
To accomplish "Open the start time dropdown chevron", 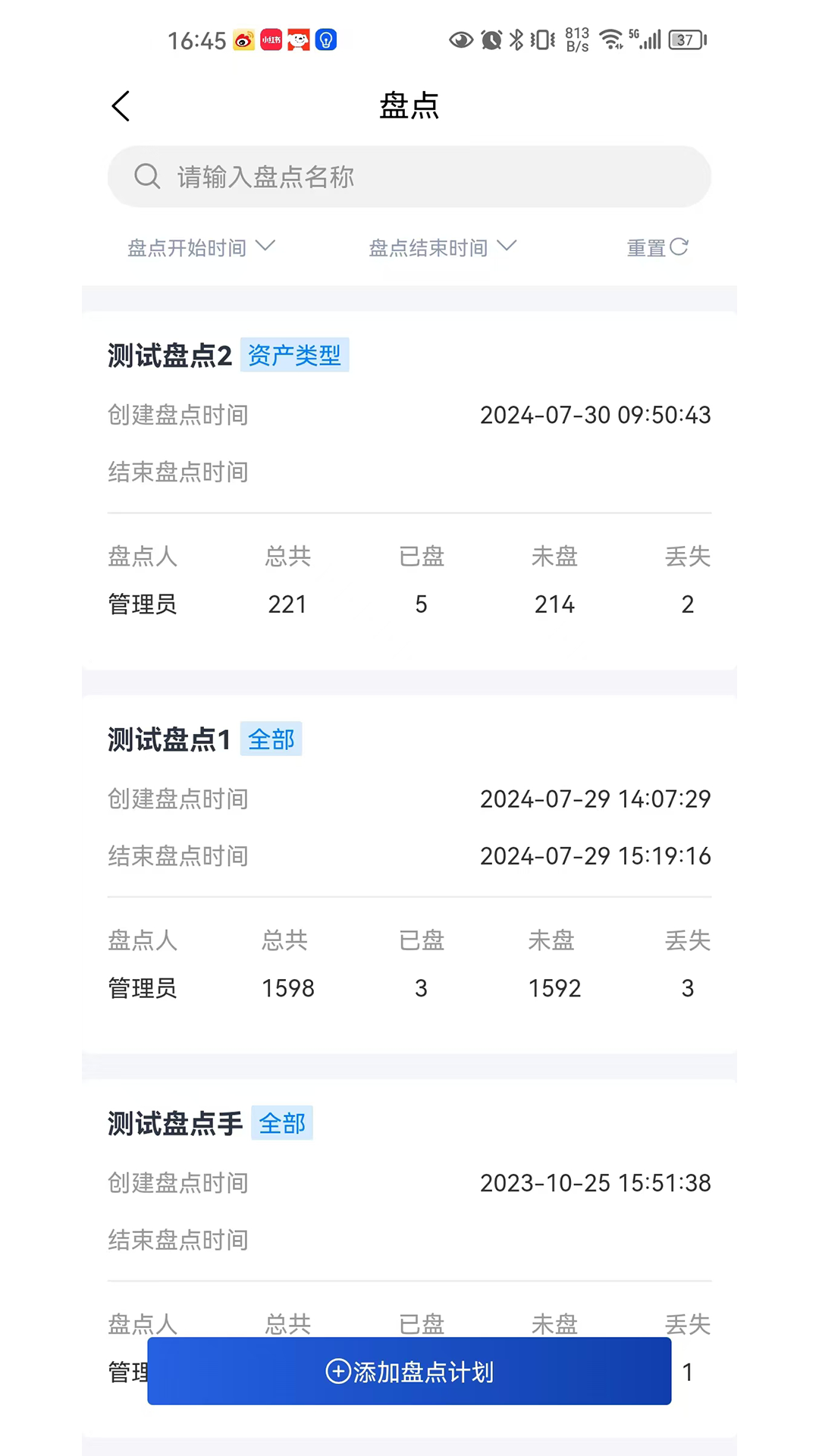I will (x=267, y=246).
